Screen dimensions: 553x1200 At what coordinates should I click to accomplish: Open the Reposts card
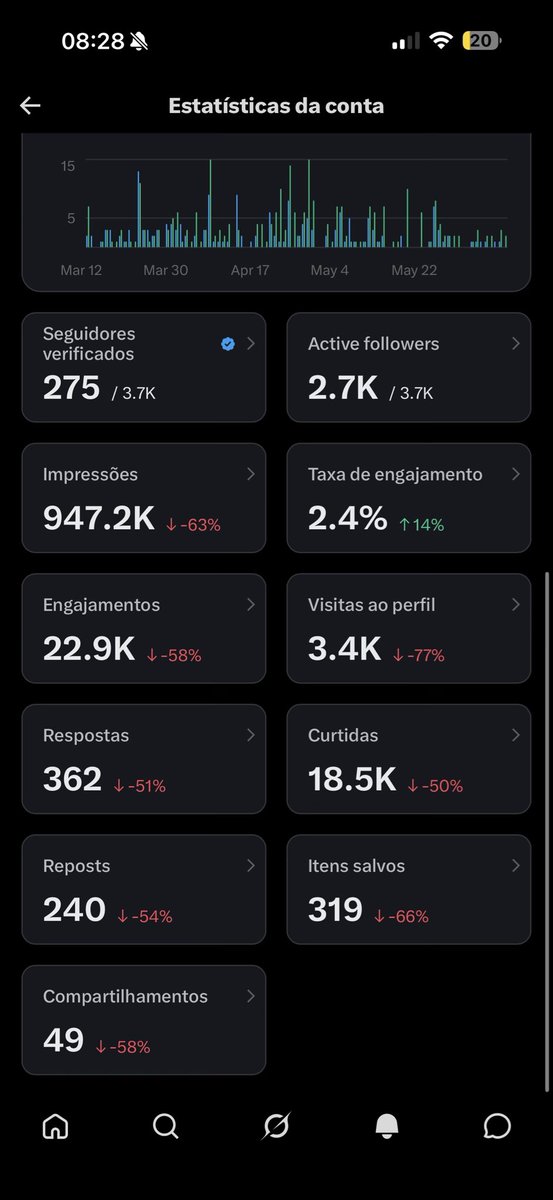tap(144, 889)
